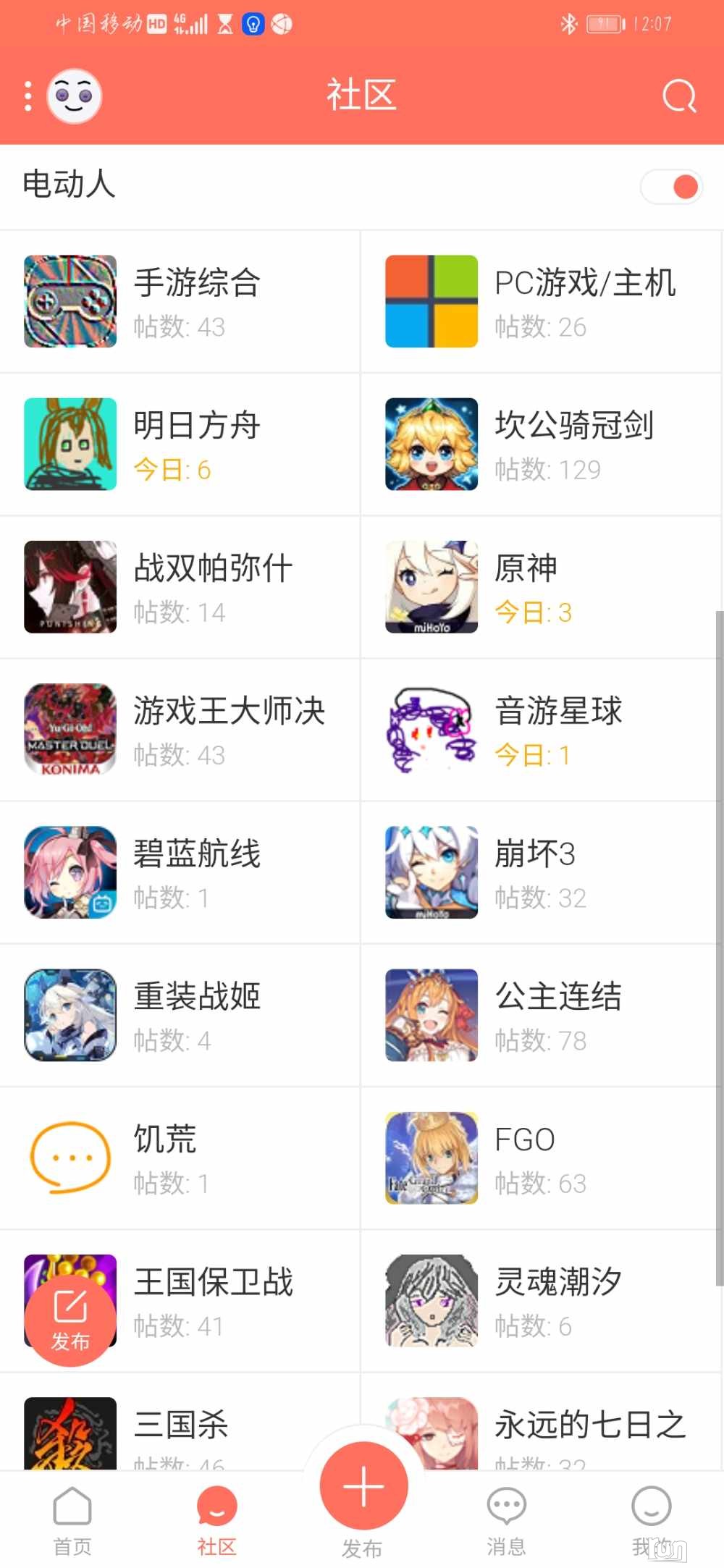Open the 游戏王大师决 board

(180, 729)
